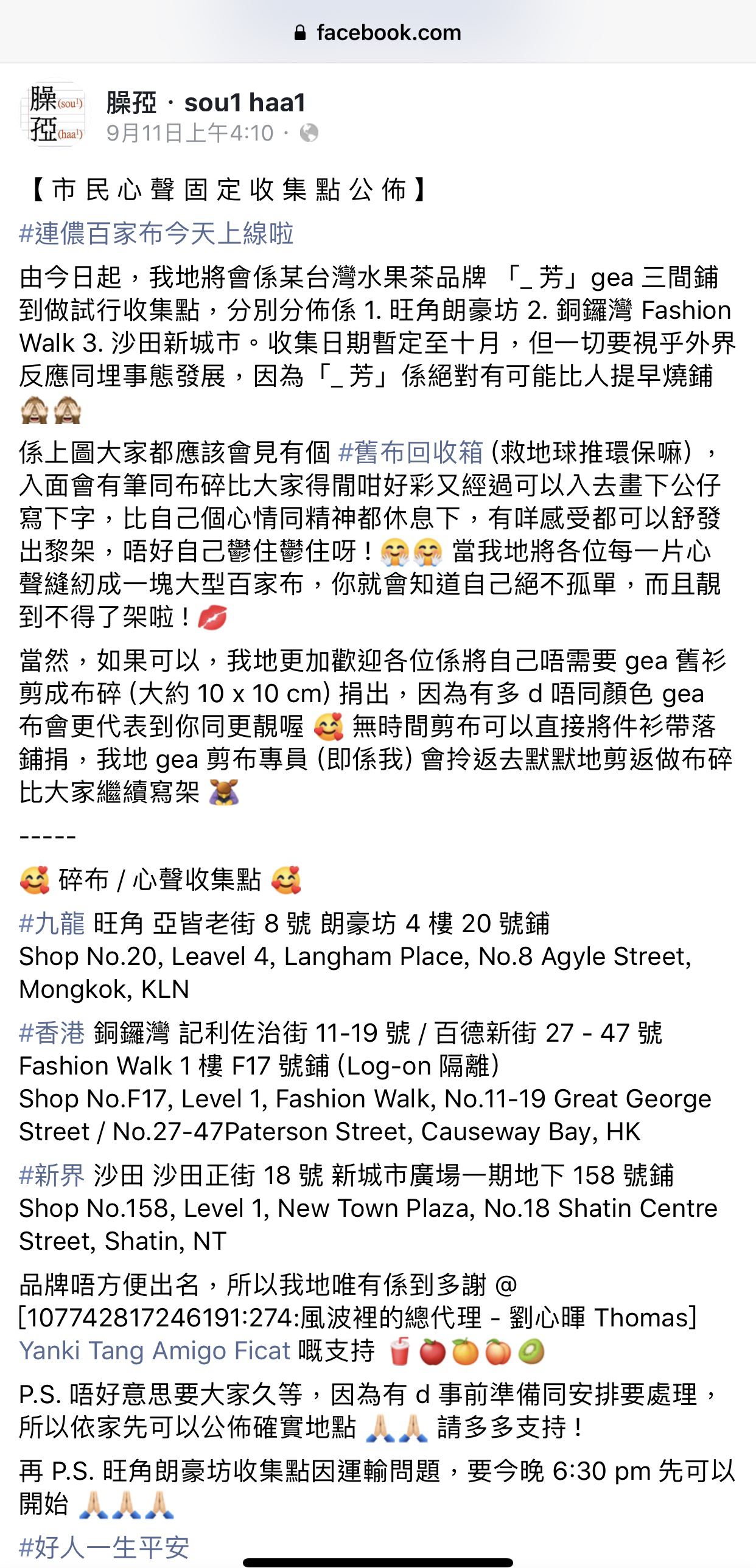Open the #九龍 hashtag

tap(52, 924)
